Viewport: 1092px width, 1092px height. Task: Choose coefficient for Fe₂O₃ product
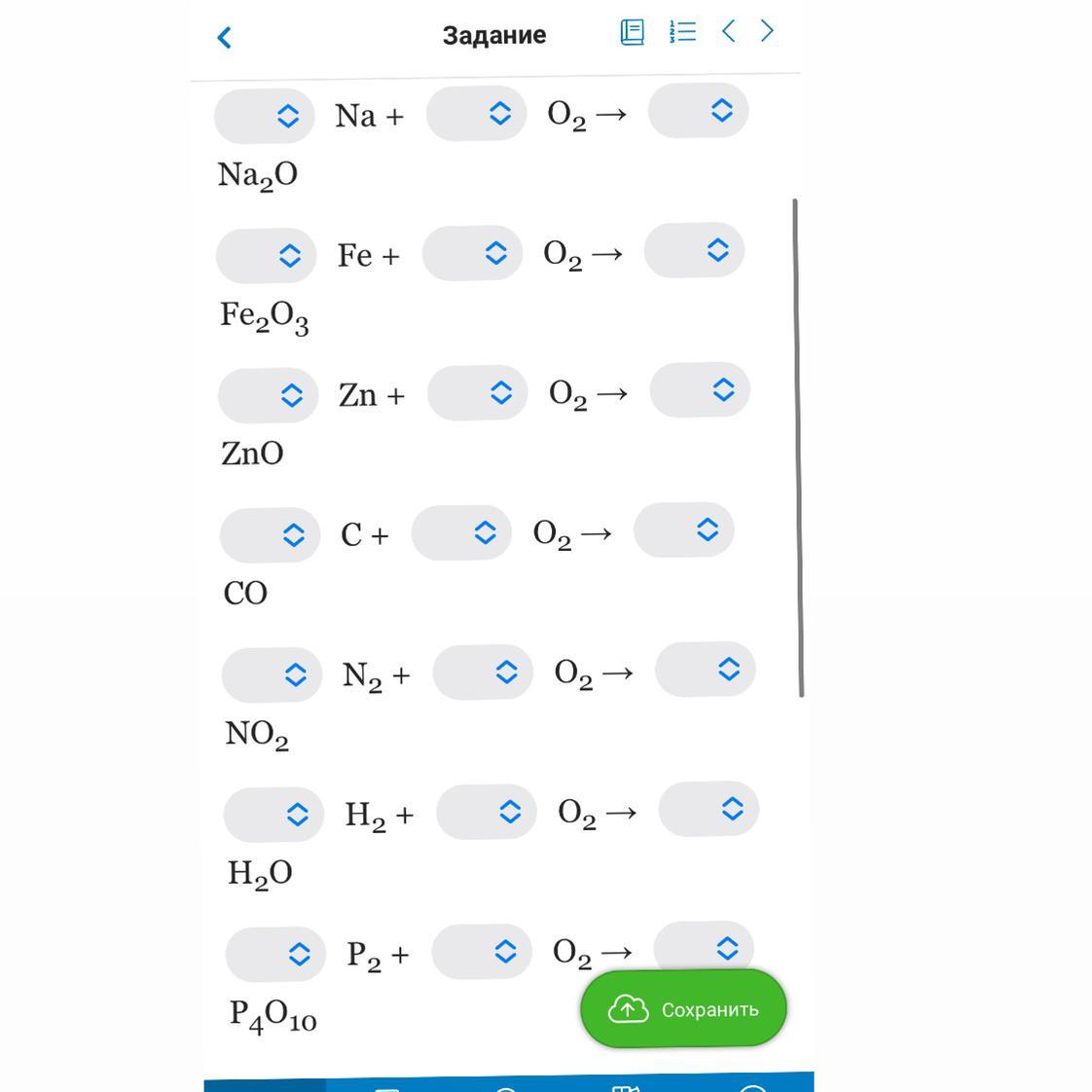click(x=694, y=250)
